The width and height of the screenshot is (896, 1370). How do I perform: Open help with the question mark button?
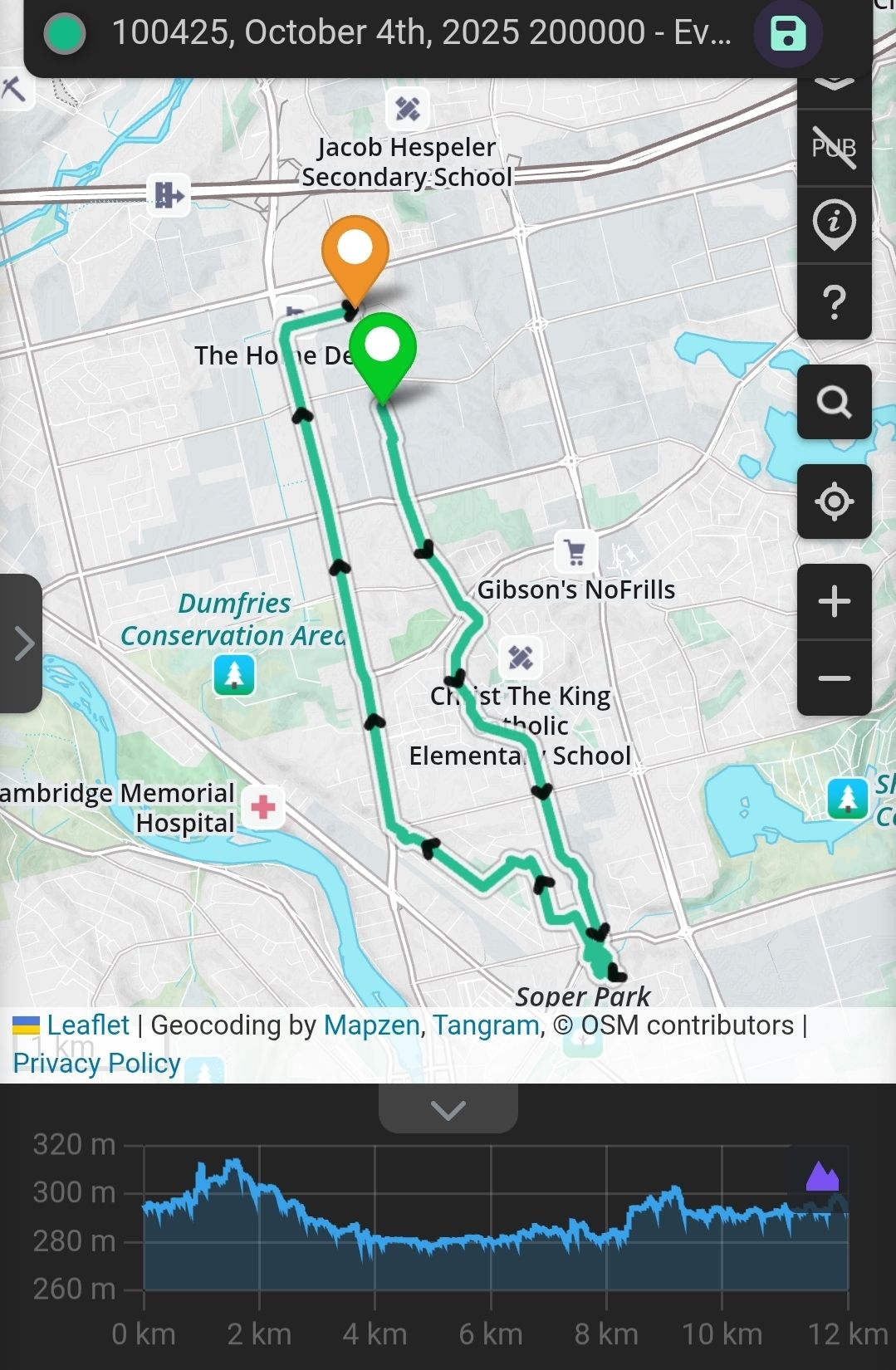(834, 302)
